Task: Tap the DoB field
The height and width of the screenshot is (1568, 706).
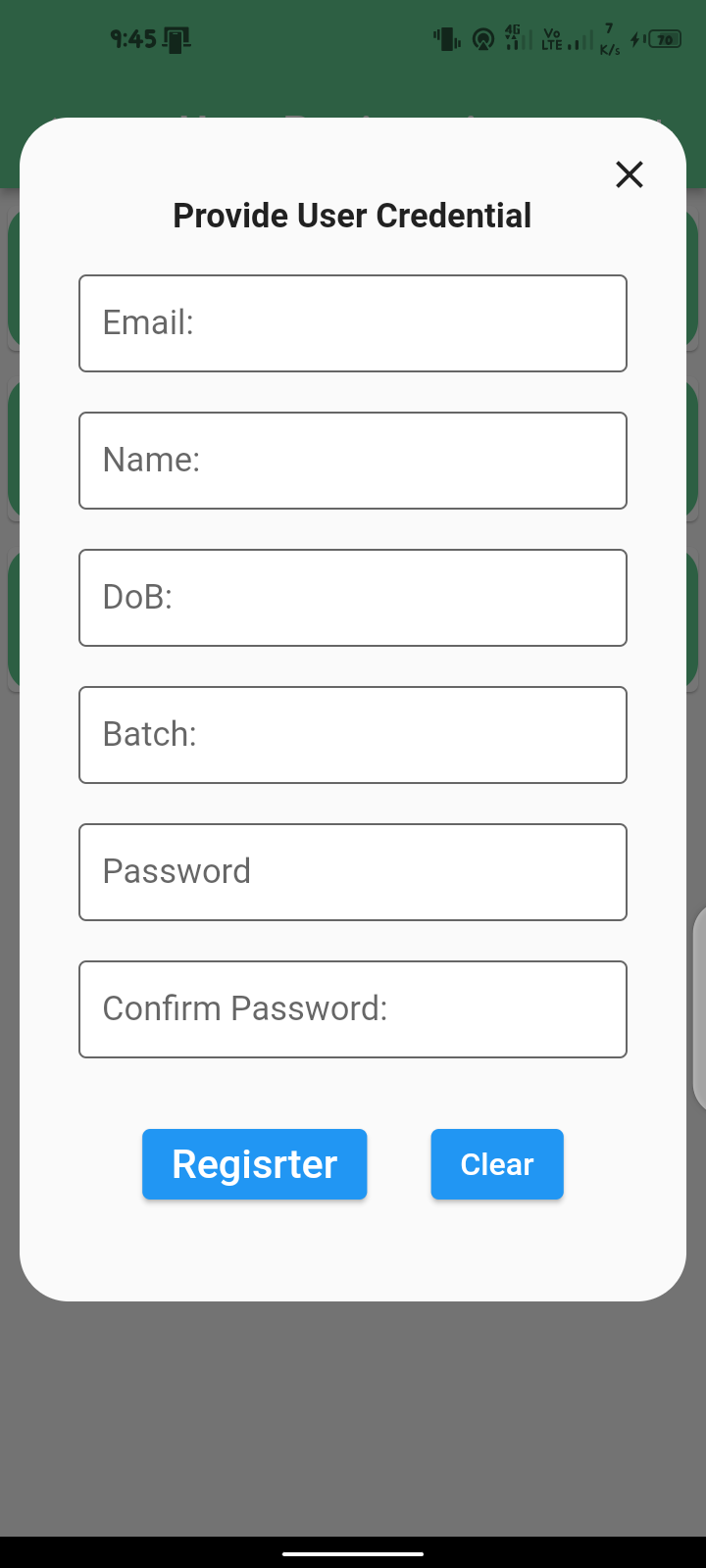Action: pos(353,598)
